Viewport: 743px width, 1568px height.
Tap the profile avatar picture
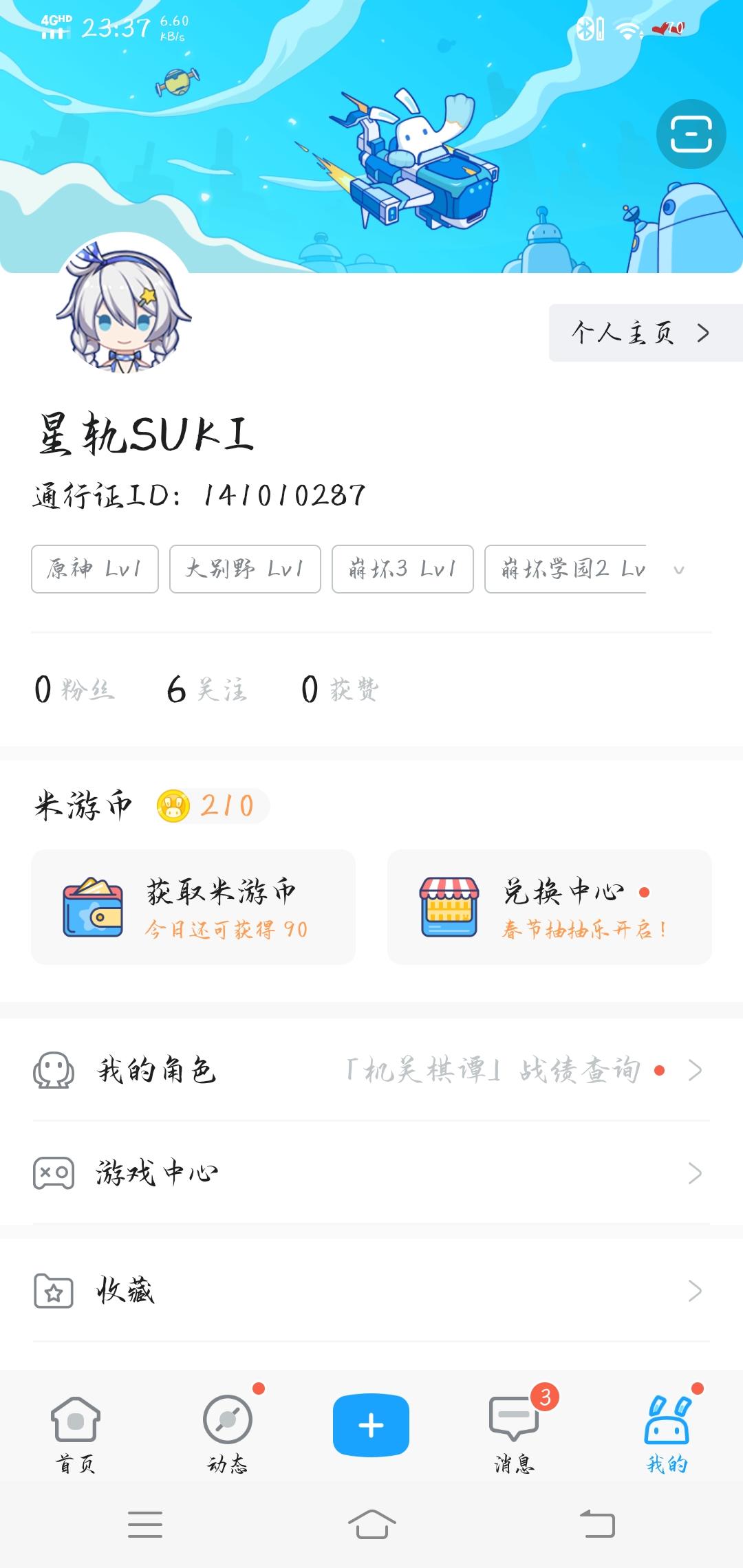(124, 312)
